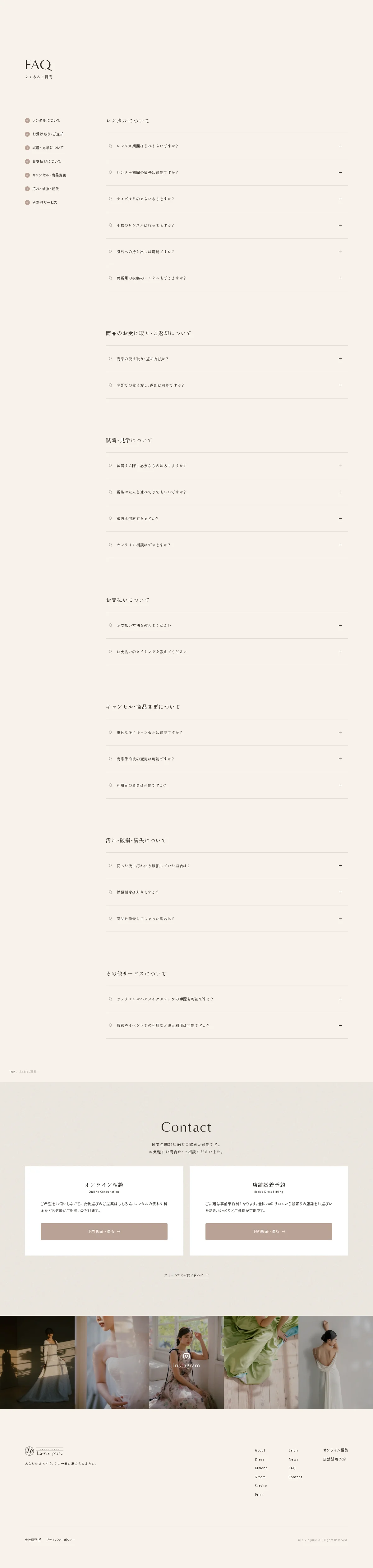The height and width of the screenshot is (1568, 373).
Task: Jump to レンタルについて section in sidebar
Action: coord(46,121)
